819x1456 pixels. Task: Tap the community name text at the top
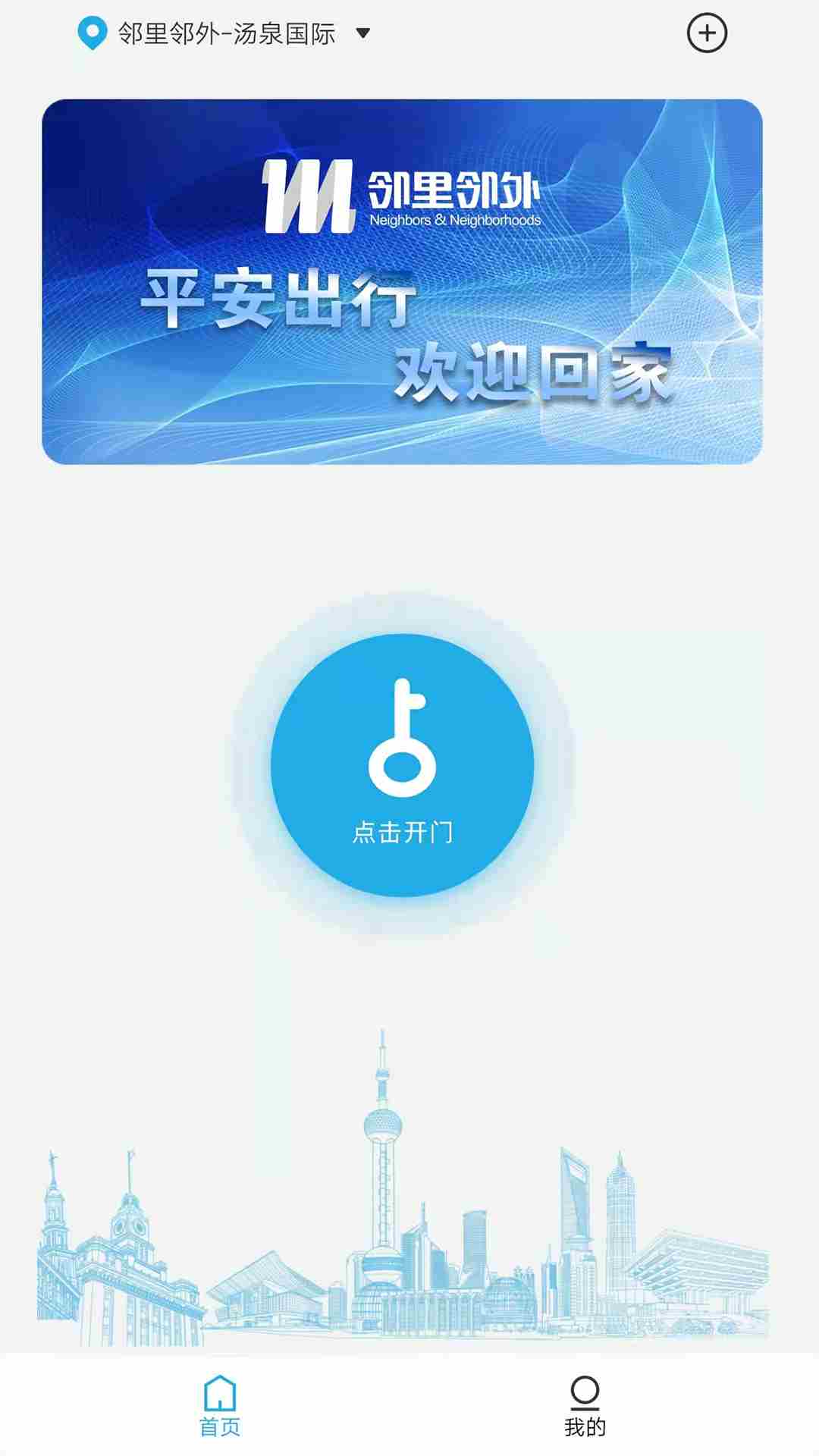click(226, 33)
